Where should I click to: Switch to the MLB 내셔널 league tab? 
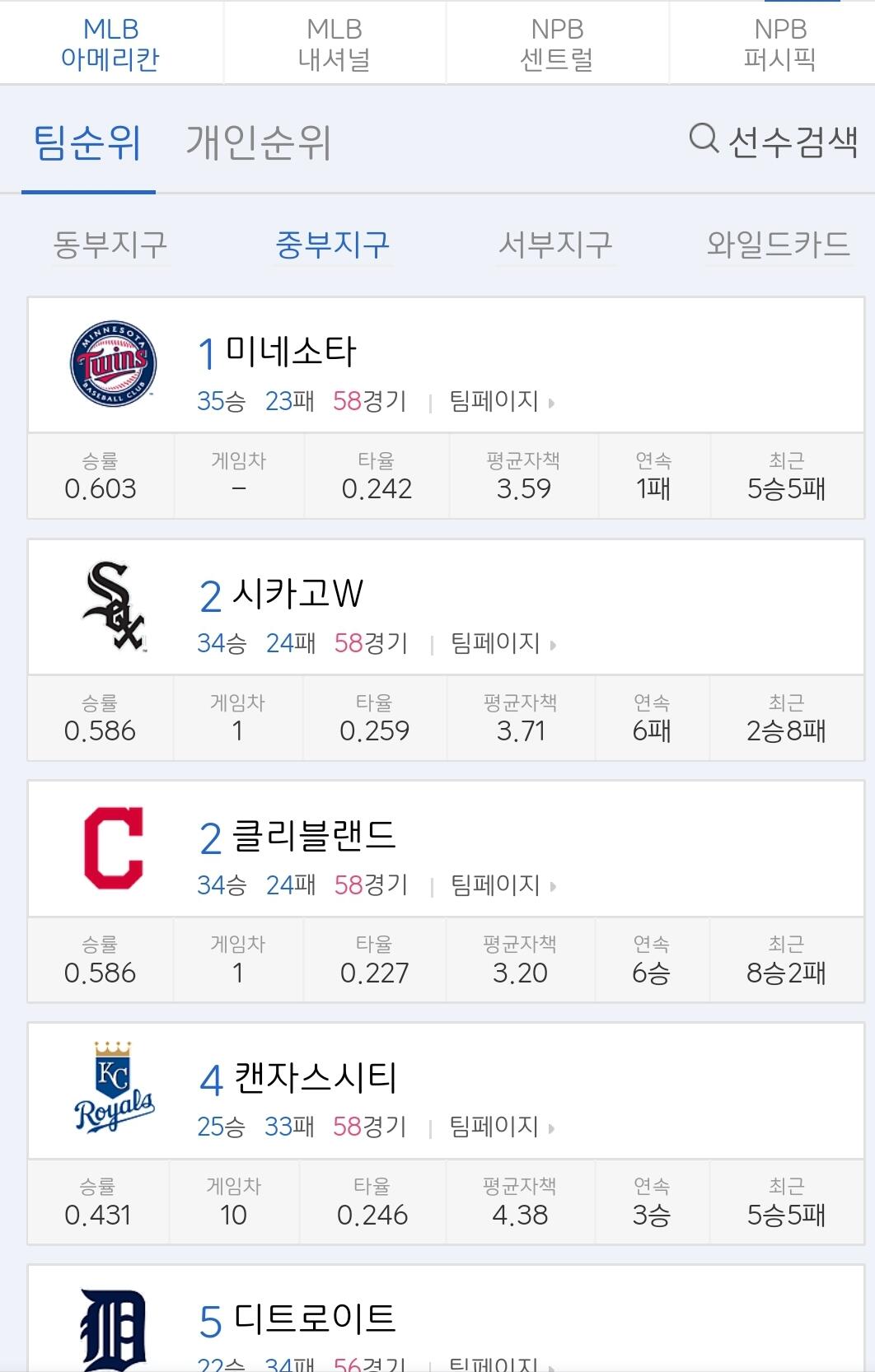335,43
